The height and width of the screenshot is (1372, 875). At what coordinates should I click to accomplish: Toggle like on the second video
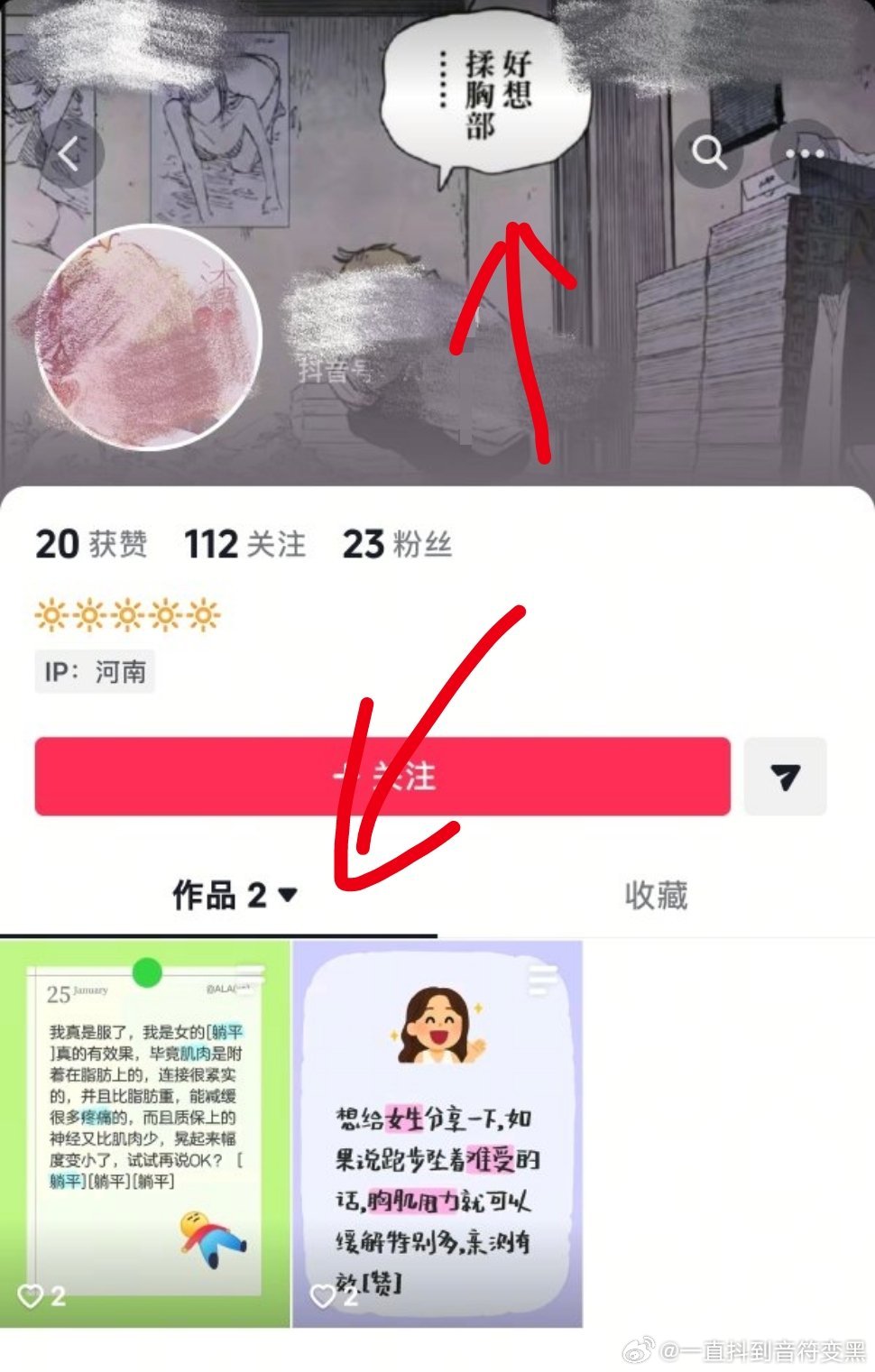click(x=323, y=1294)
